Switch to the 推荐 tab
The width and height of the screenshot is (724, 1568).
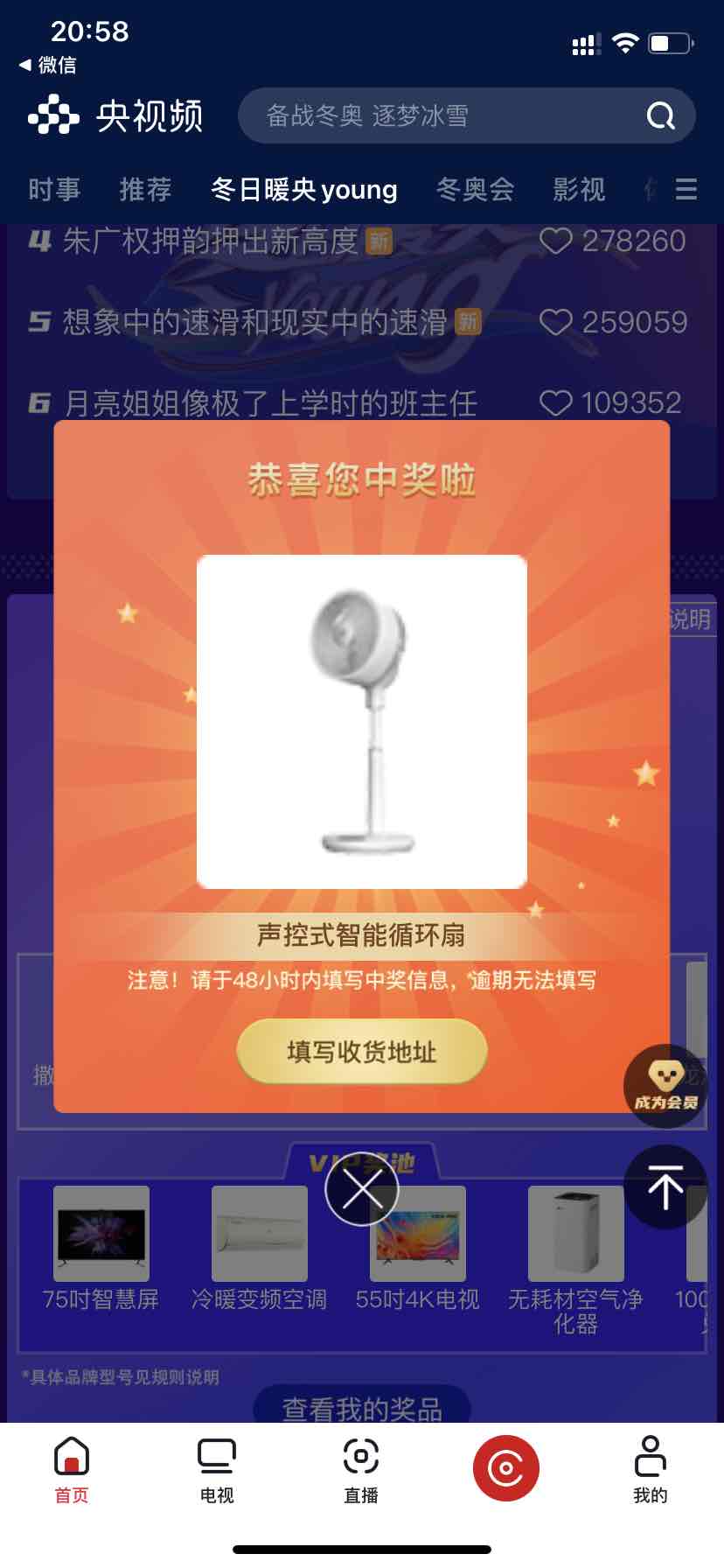coord(145,189)
